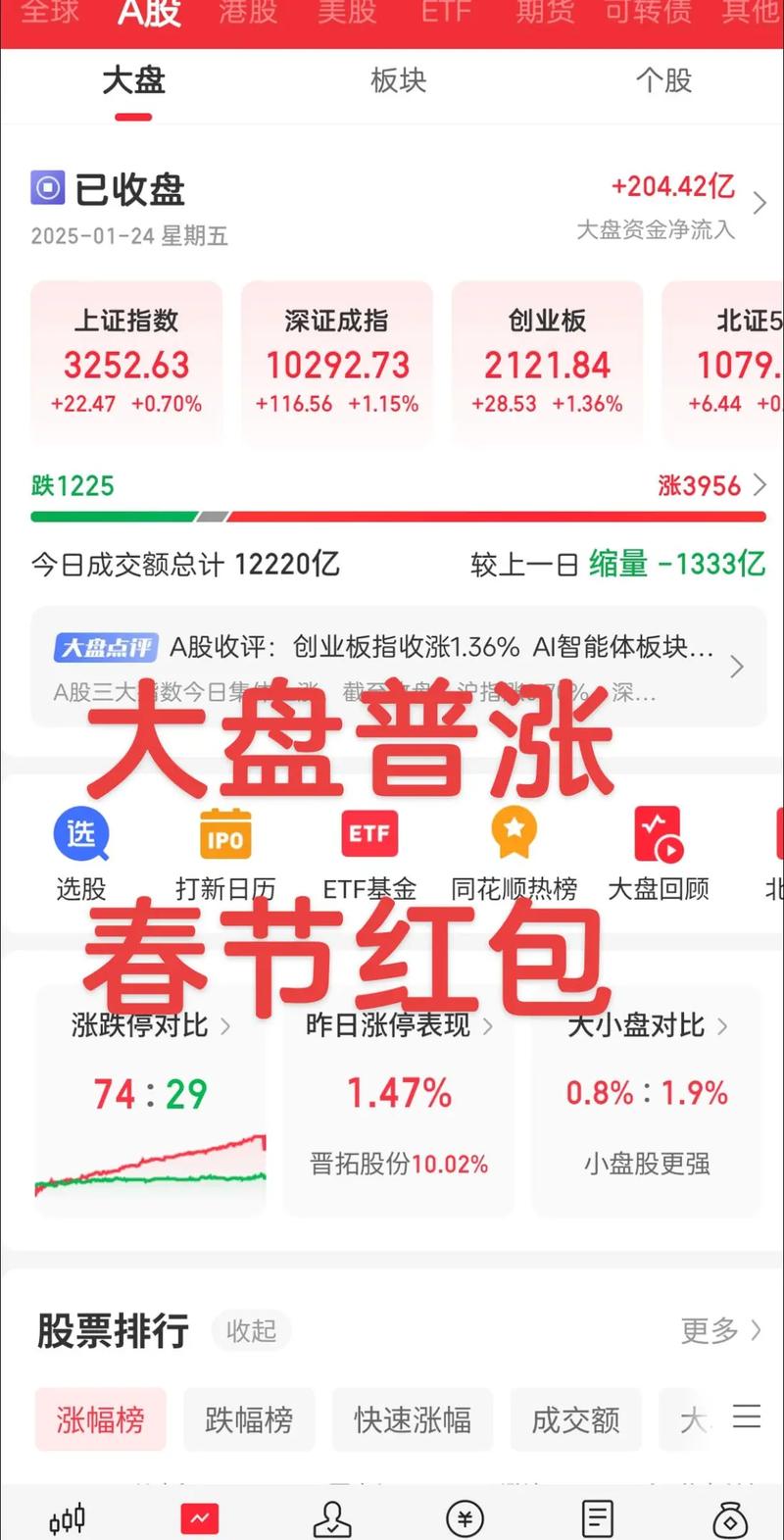784x1540 pixels.
Task: Select the 跌幅榜 ranking chip
Action: point(249,1419)
